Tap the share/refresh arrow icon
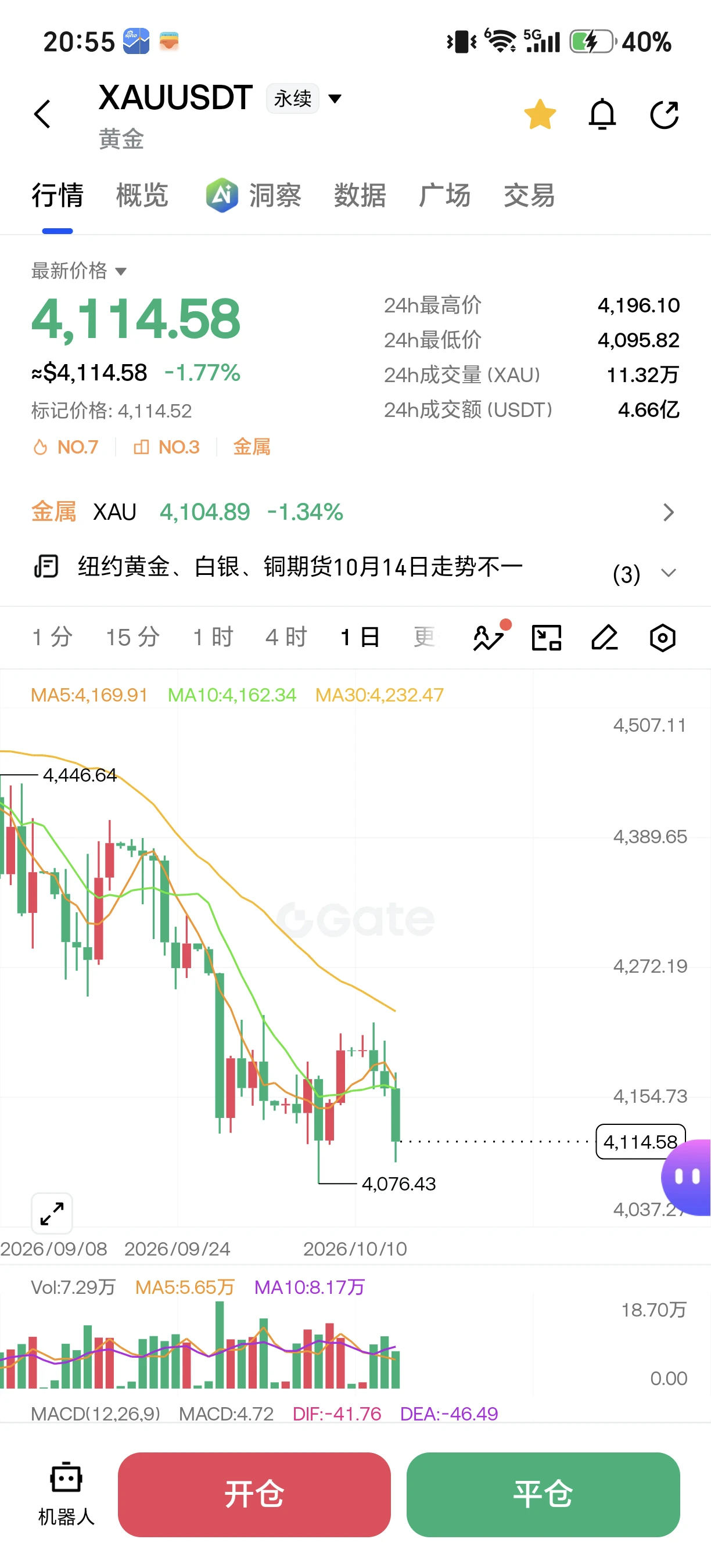The height and width of the screenshot is (1568, 711). click(664, 114)
